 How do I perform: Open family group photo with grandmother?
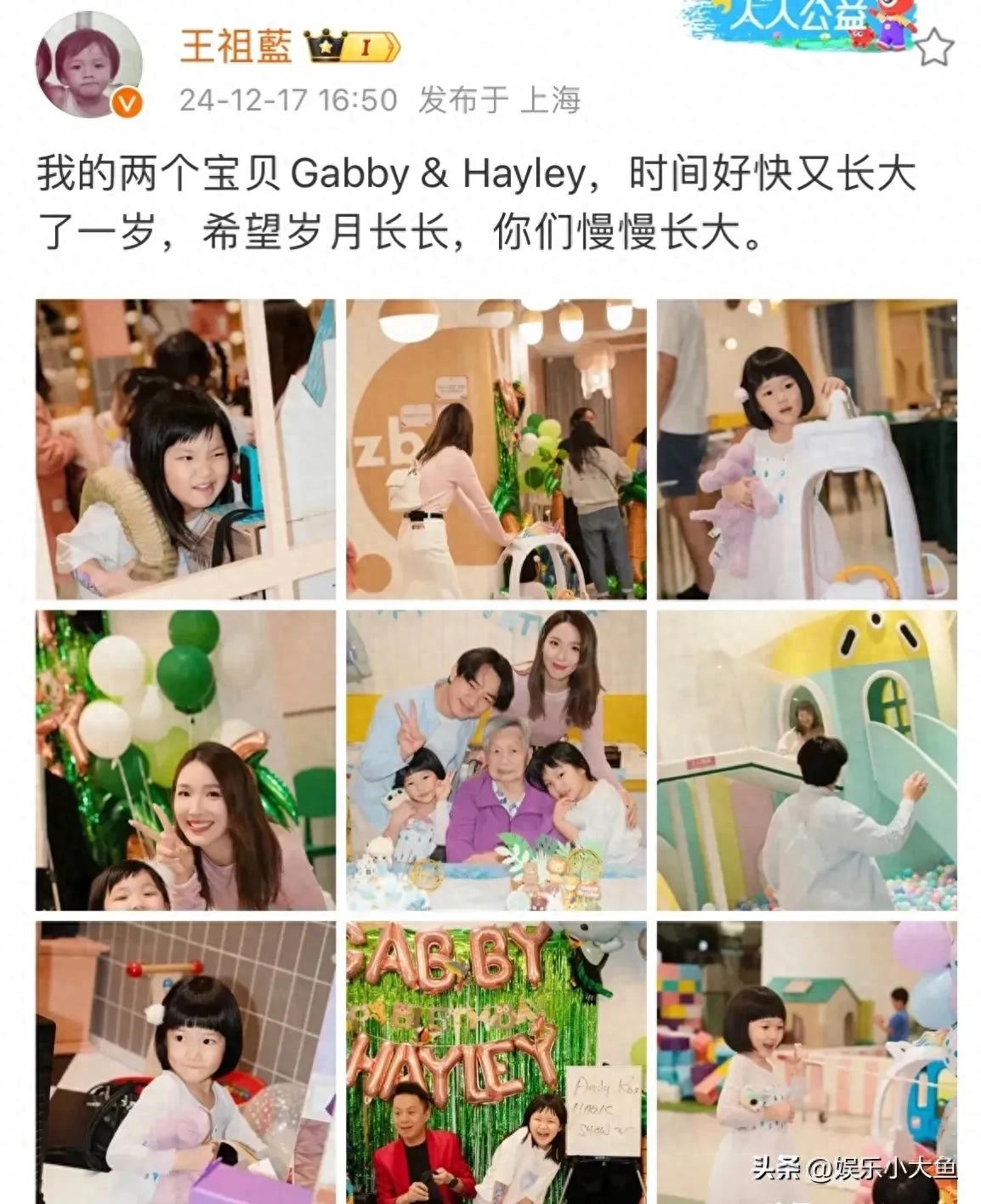tap(496, 759)
